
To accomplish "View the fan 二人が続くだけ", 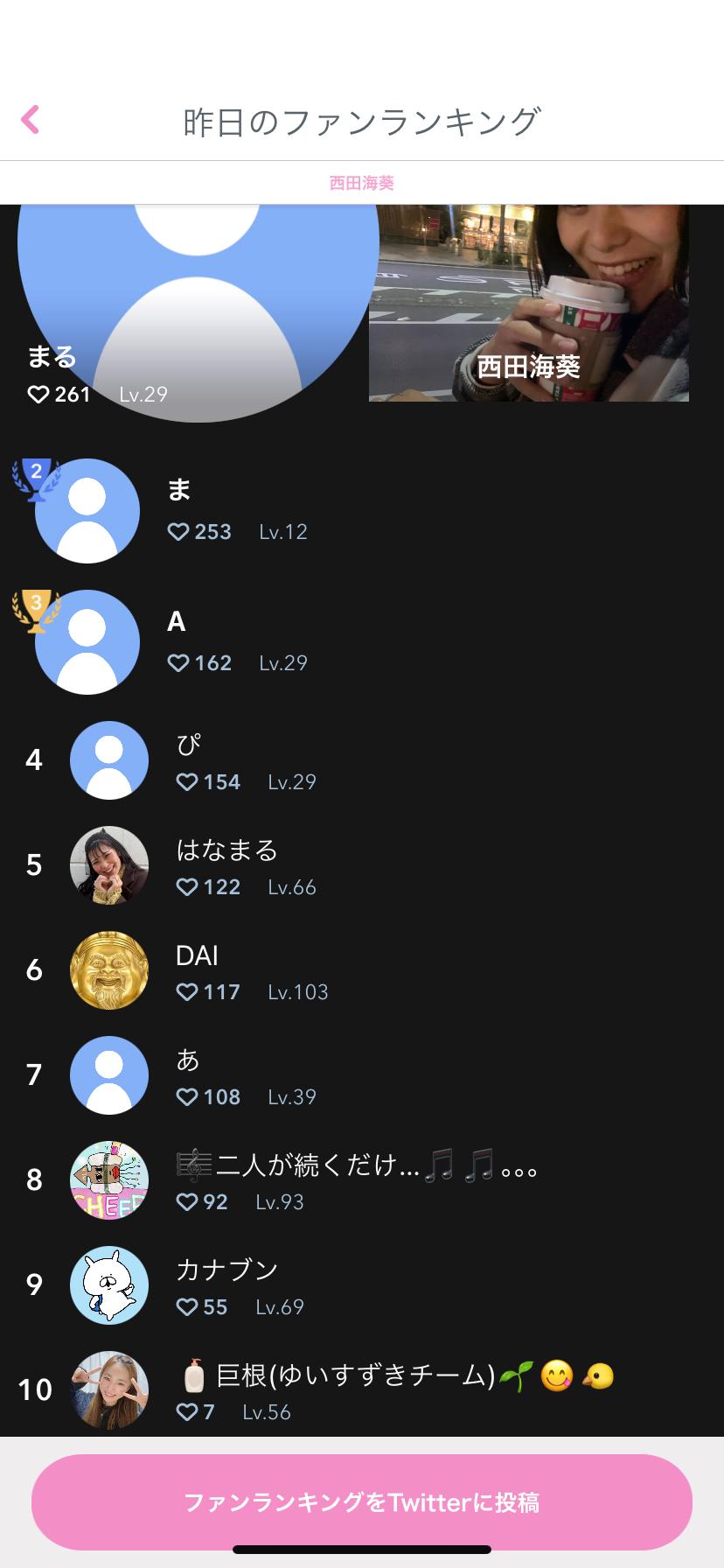I will click(350, 1180).
